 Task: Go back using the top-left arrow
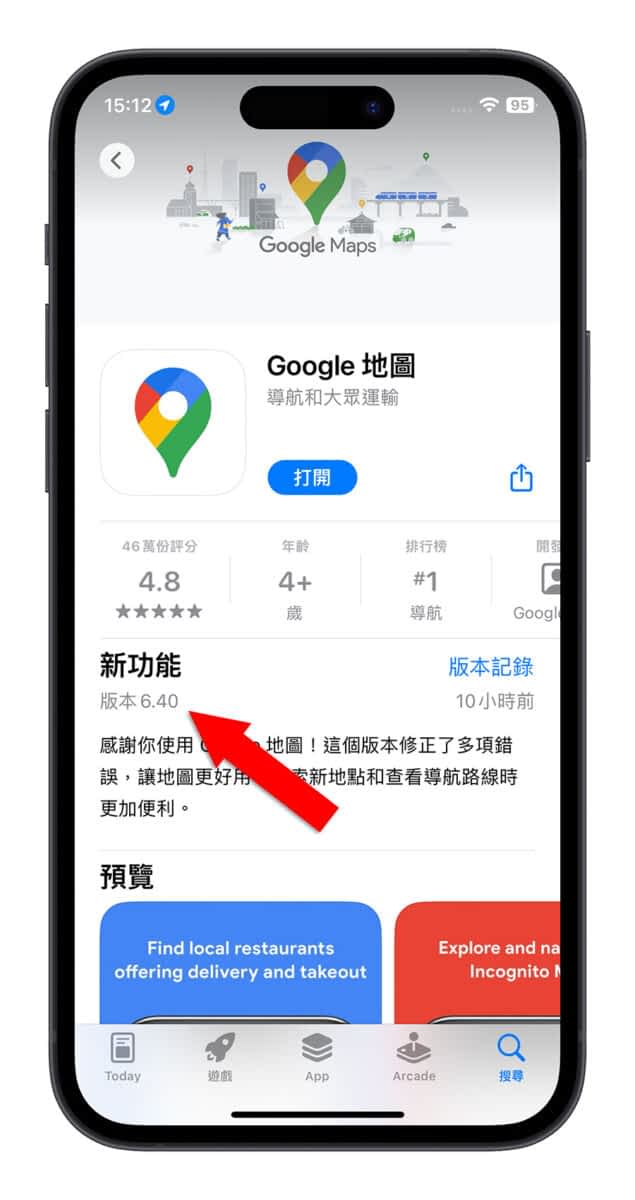pos(117,160)
